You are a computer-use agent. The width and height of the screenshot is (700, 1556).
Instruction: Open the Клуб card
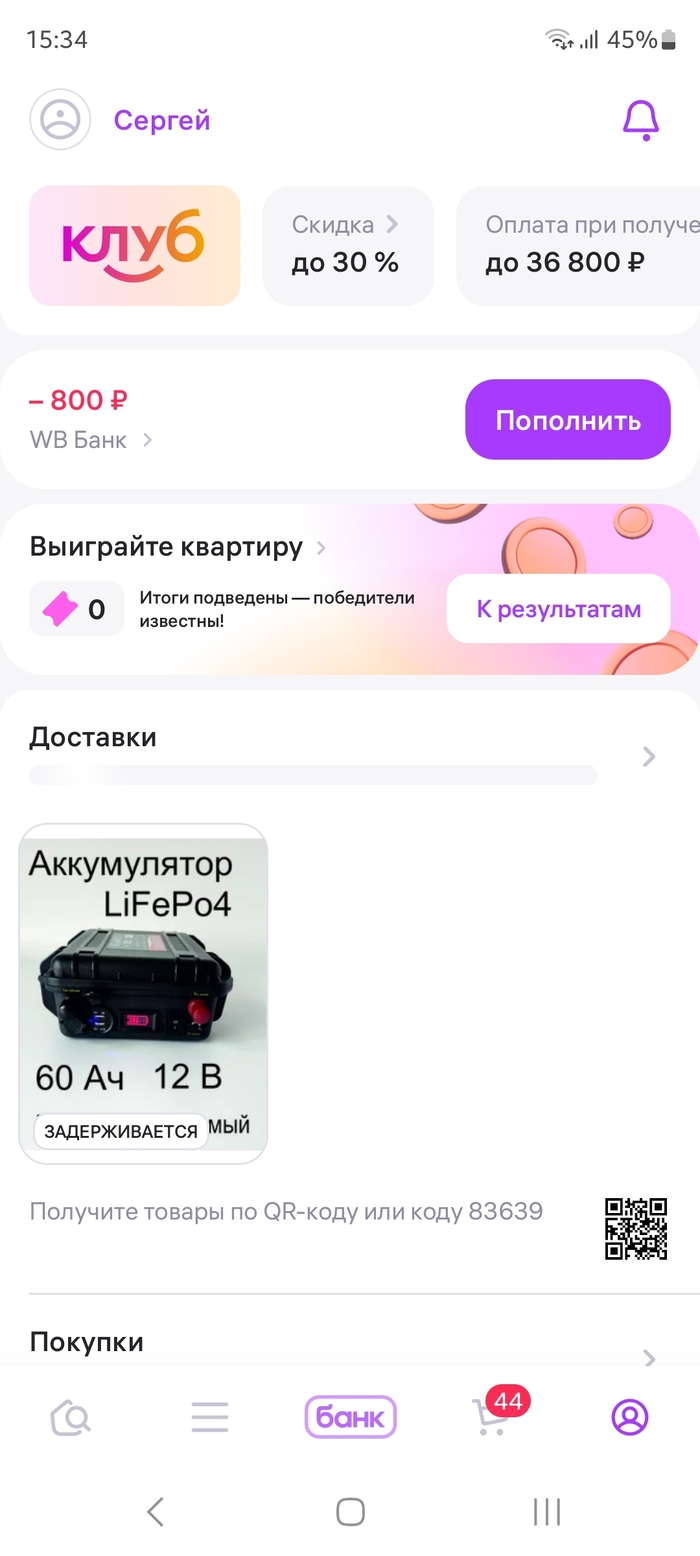point(134,245)
